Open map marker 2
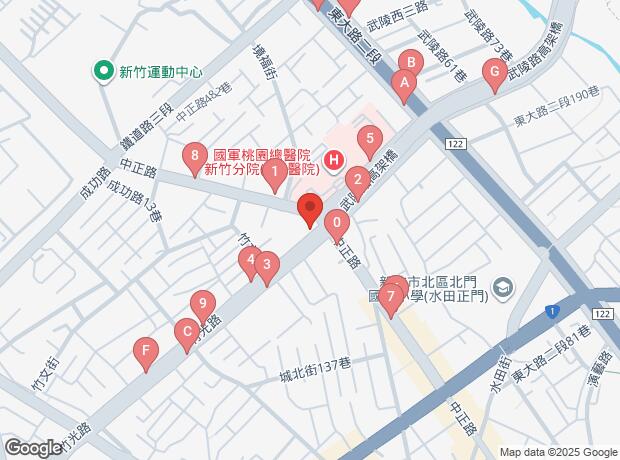The image size is (620, 460). tap(356, 180)
